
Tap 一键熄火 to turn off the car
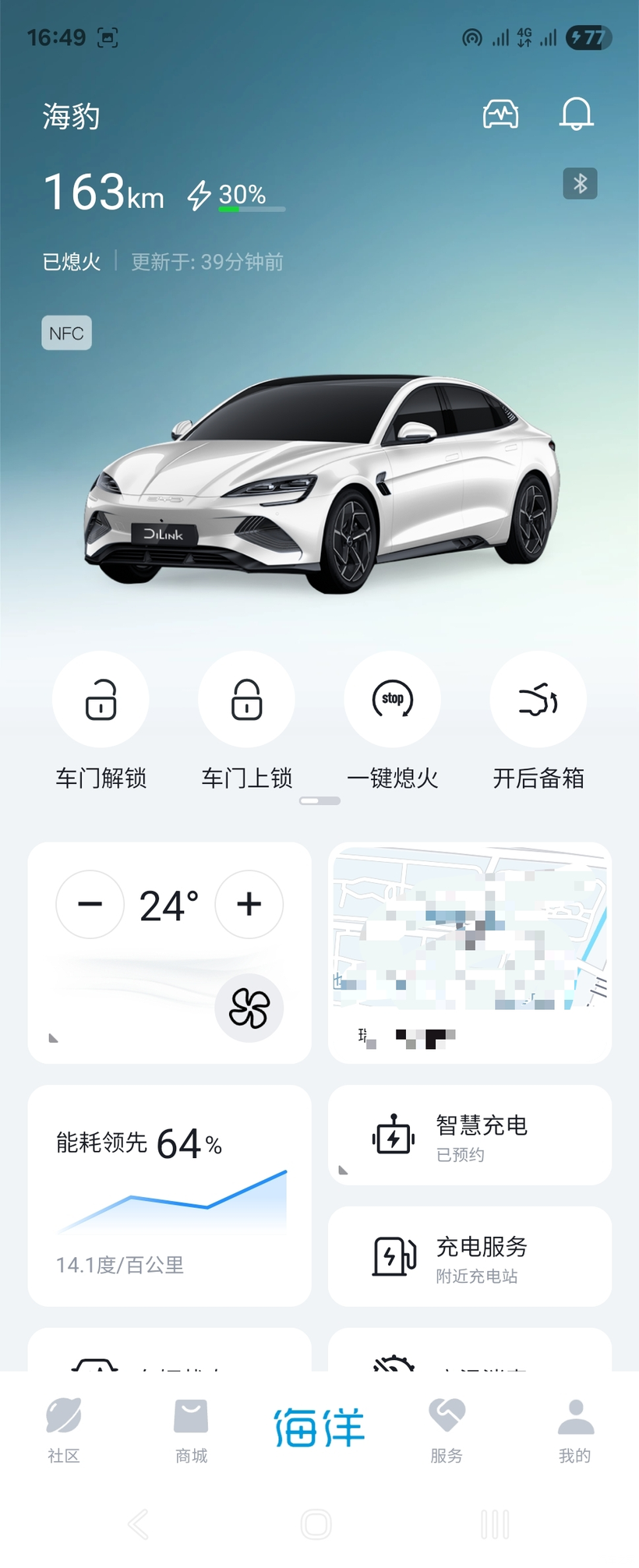click(x=392, y=699)
